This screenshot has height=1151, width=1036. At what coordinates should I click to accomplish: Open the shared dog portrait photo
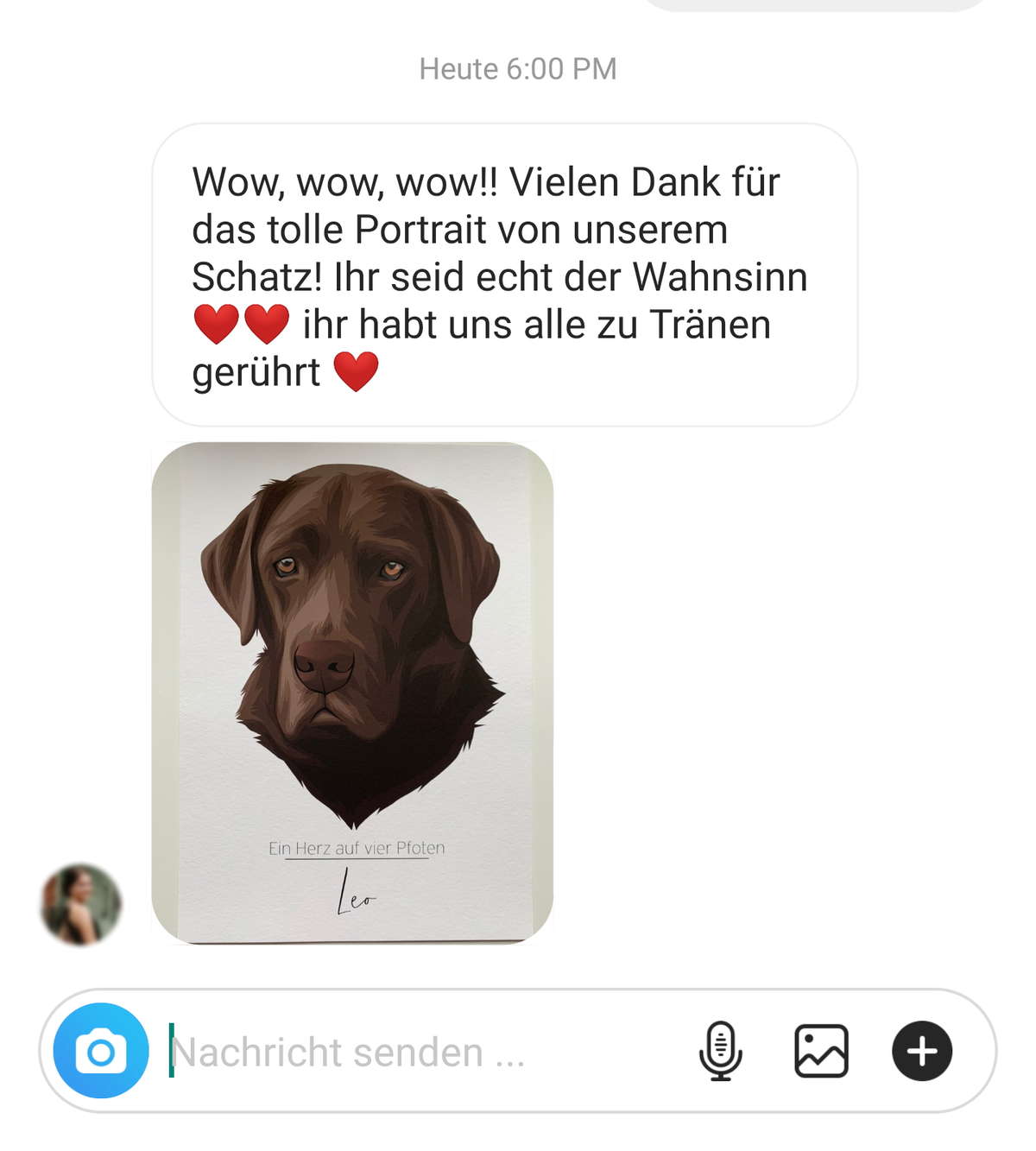[352, 692]
